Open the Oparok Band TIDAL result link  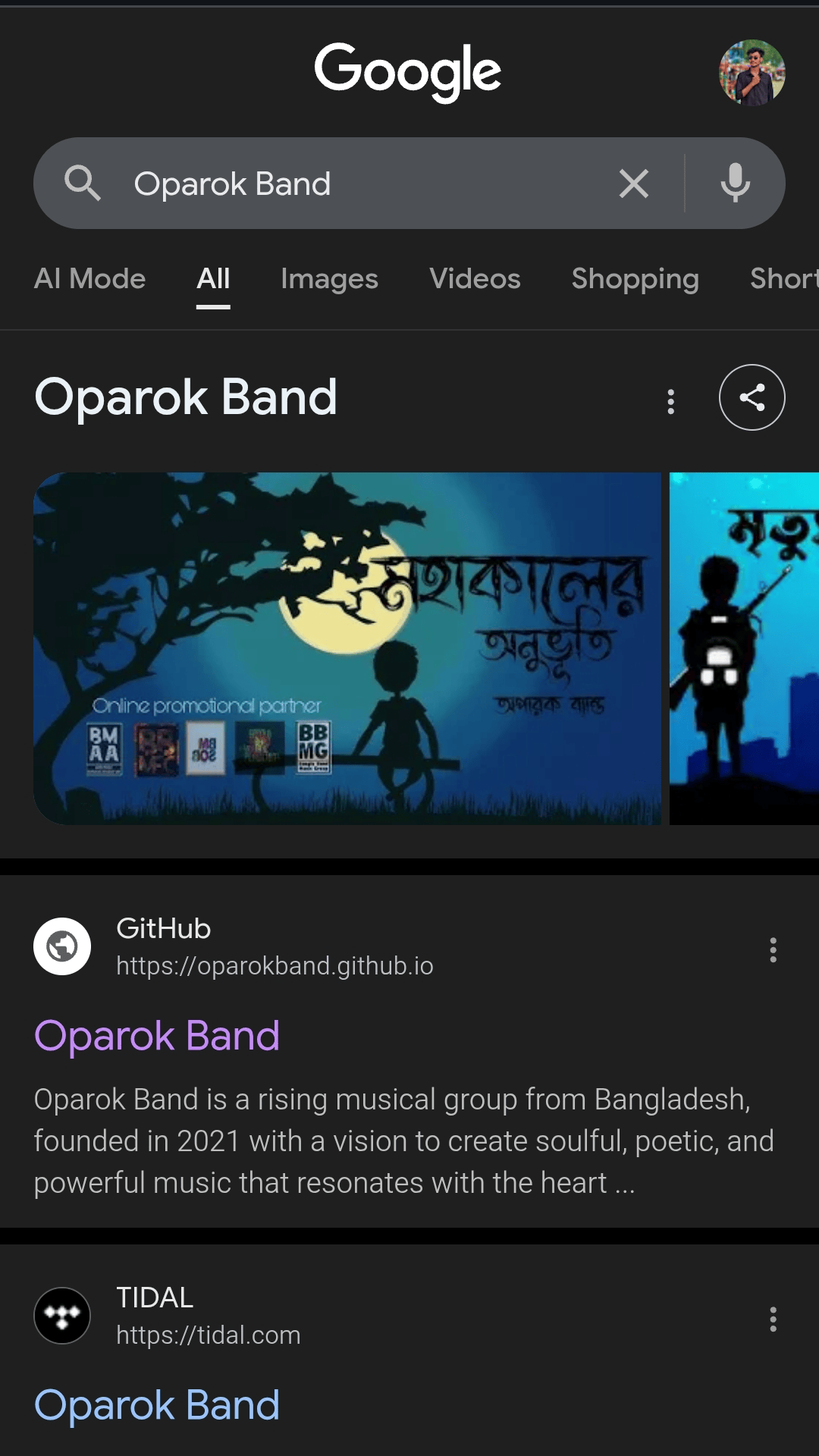click(x=157, y=1405)
